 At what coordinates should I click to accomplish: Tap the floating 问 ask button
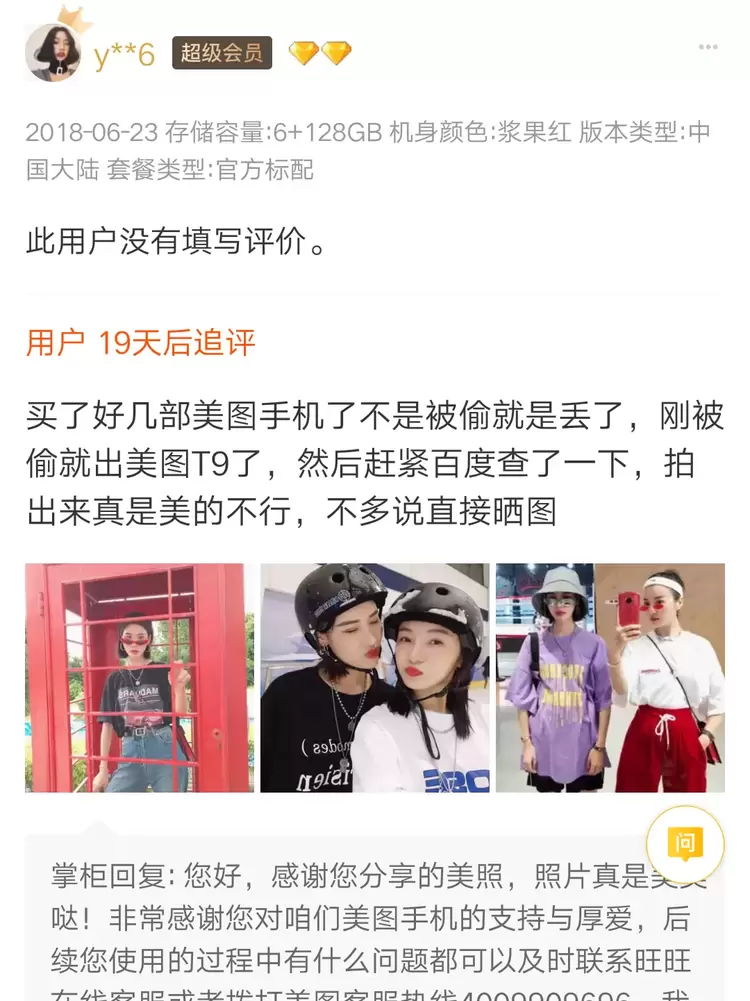click(685, 844)
